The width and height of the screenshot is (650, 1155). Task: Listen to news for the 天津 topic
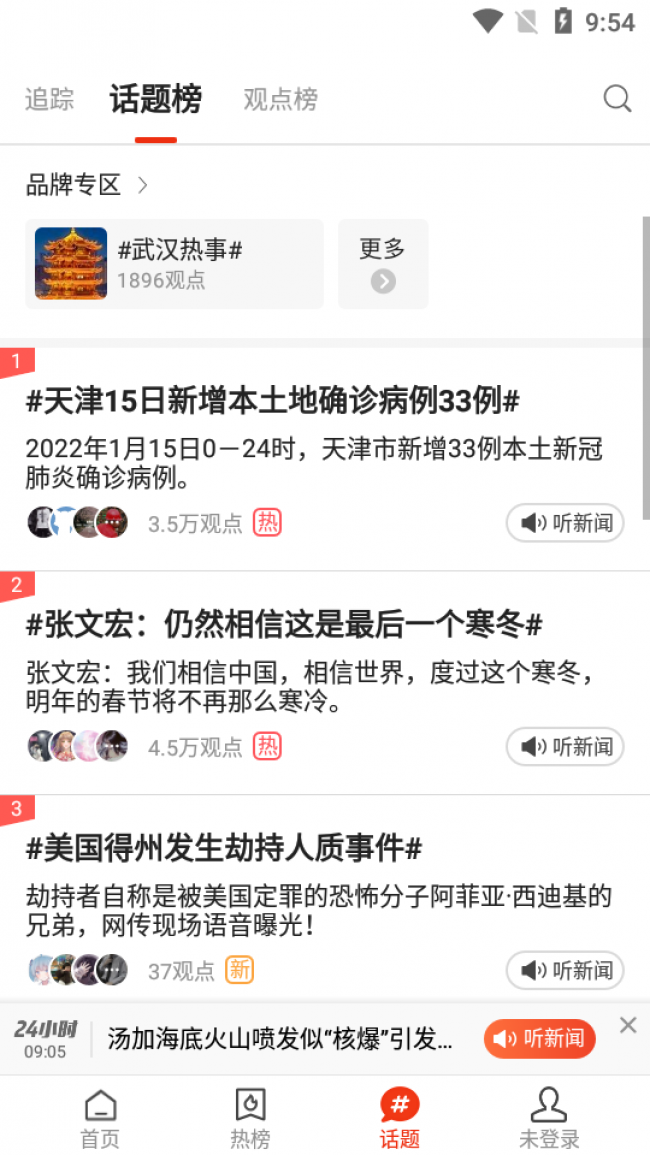565,523
